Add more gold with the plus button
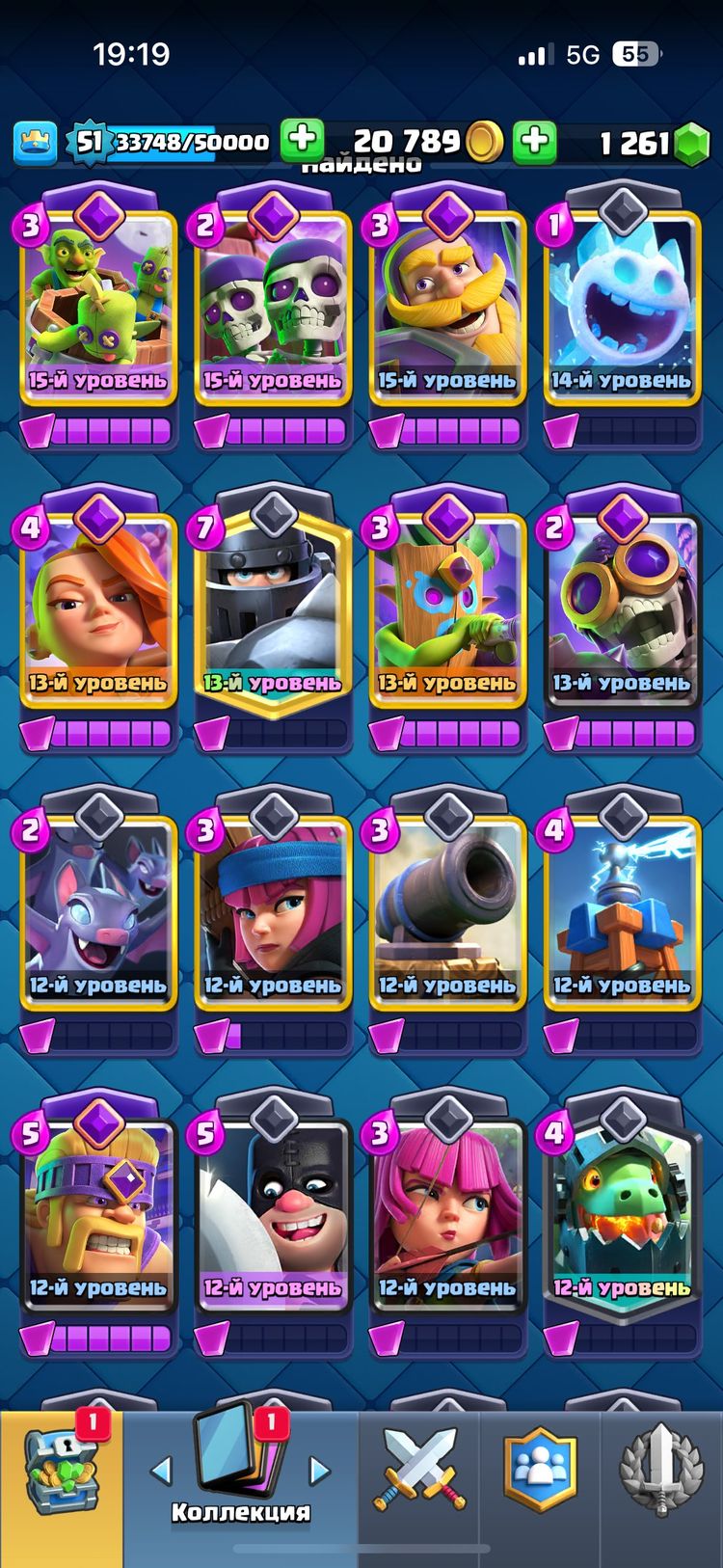 302,141
